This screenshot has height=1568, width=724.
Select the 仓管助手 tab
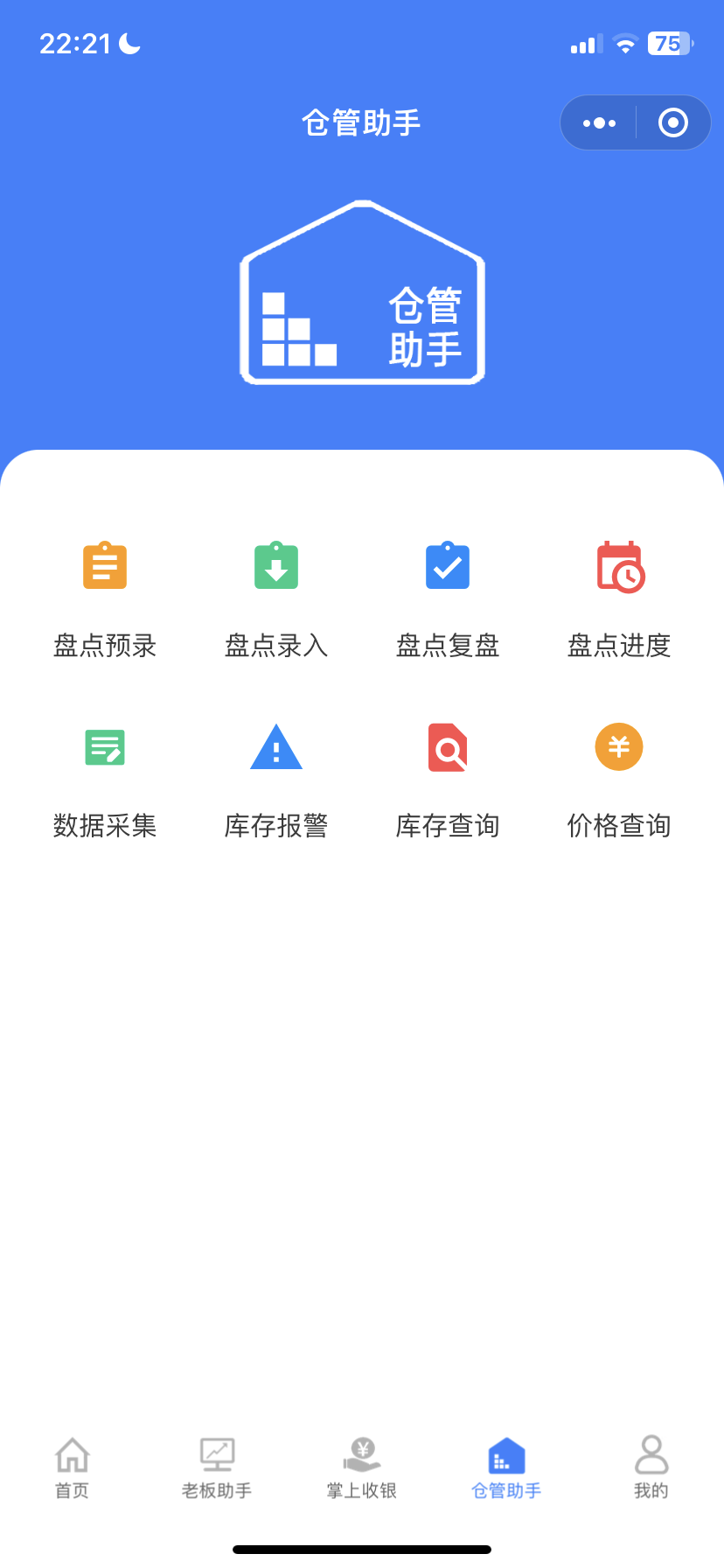[506, 1467]
